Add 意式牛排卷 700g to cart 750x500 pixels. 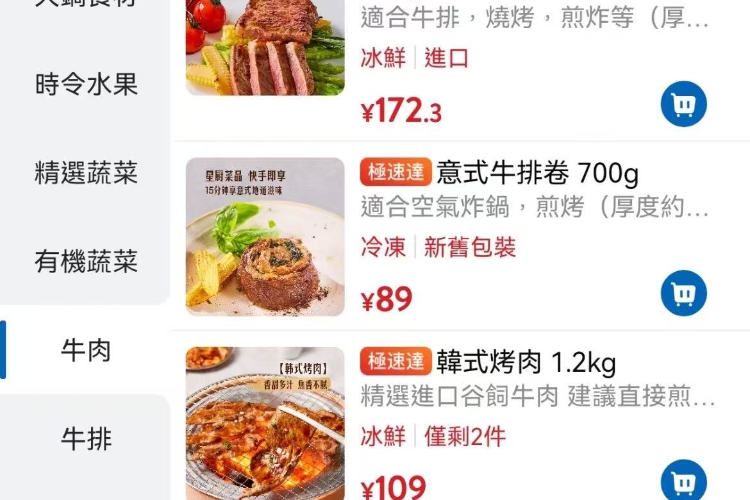pos(683,293)
